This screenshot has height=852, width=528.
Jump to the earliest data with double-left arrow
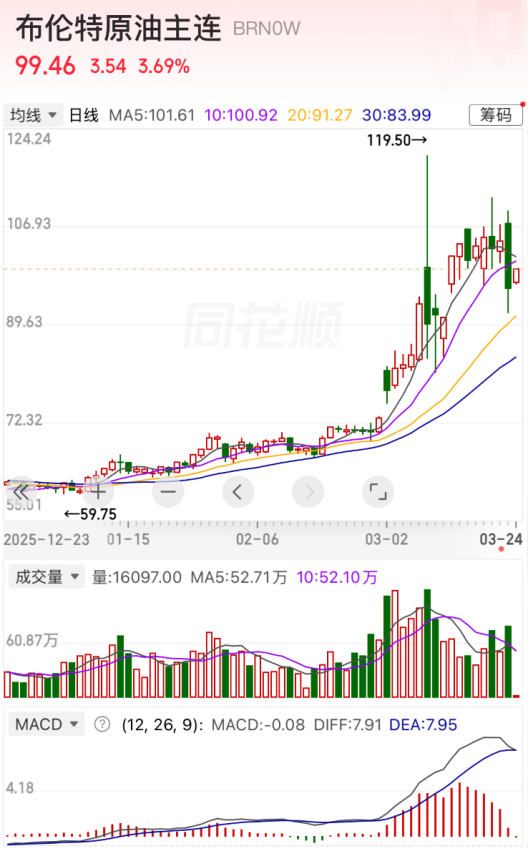point(22,492)
